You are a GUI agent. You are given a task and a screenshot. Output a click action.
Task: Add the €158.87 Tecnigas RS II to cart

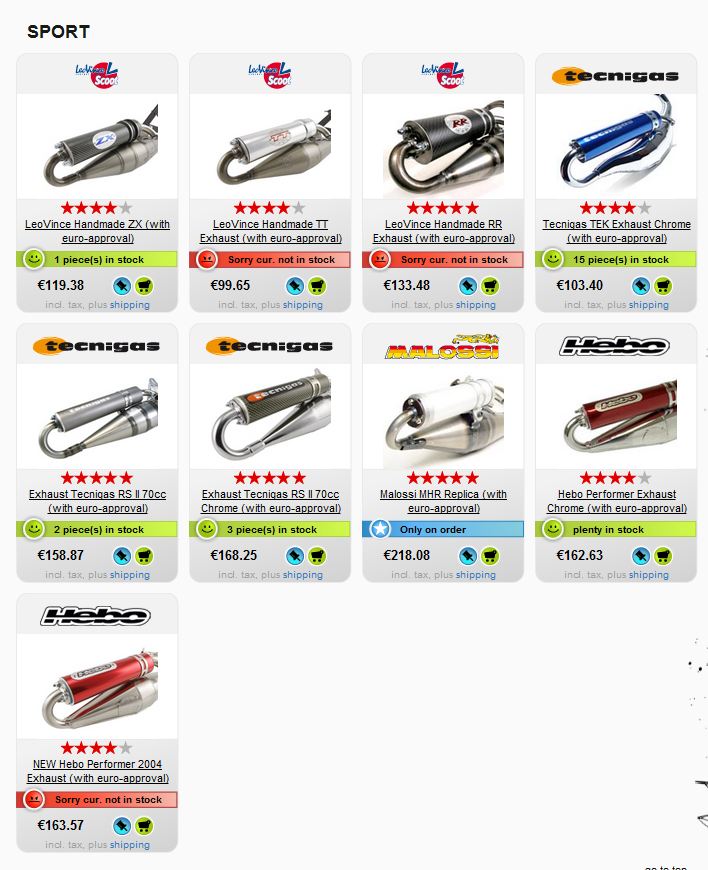pos(144,556)
